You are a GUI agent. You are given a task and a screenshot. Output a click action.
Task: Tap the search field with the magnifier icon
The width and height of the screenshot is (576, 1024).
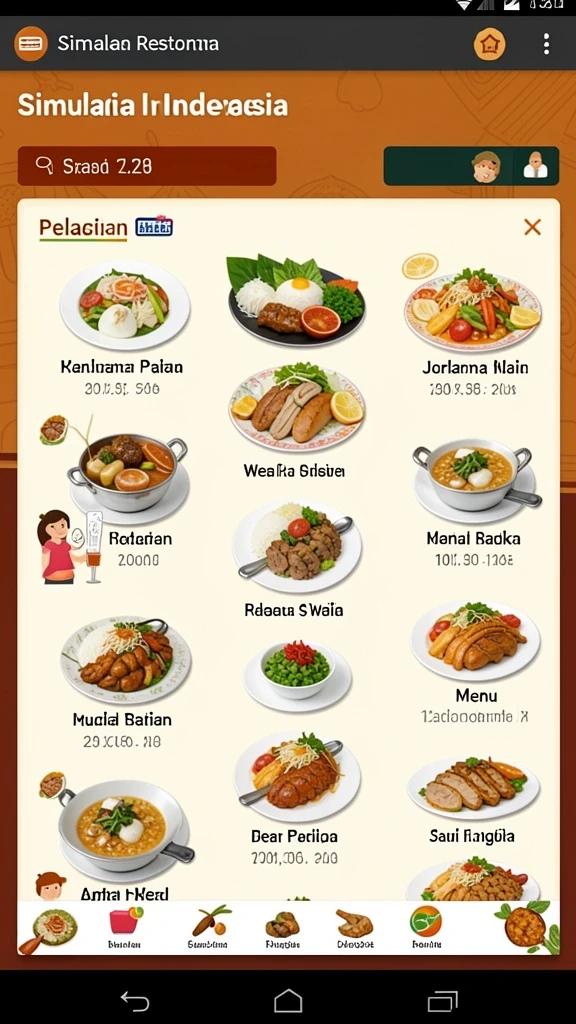point(147,166)
